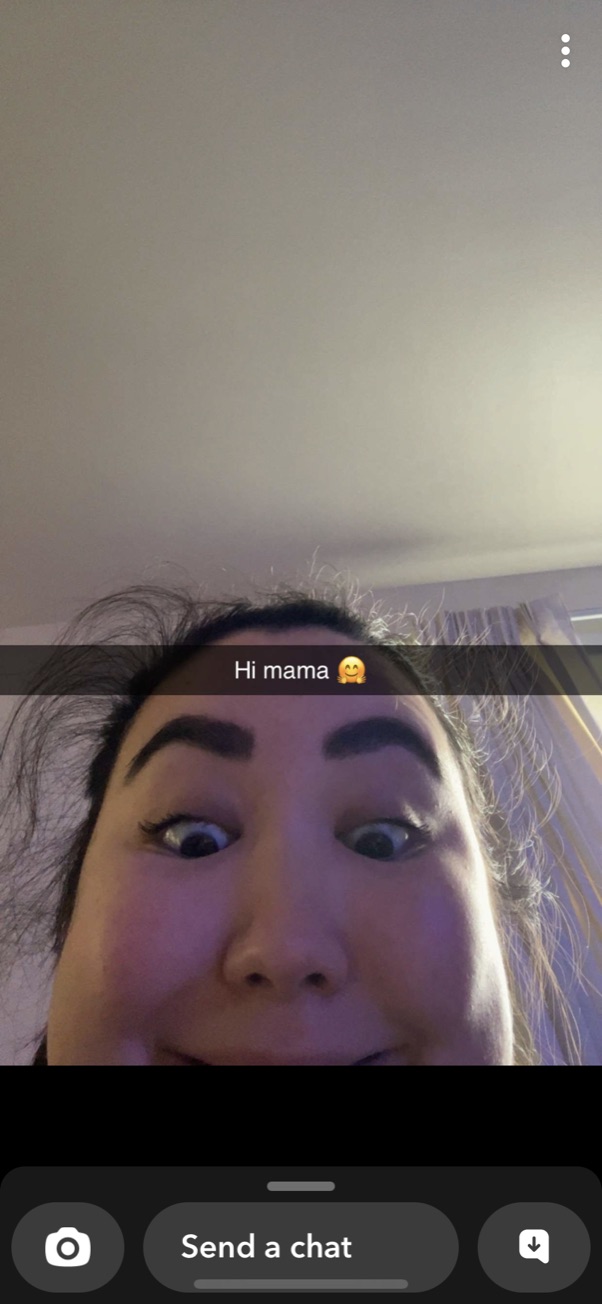
Task: Save the snap with the download button
Action: (x=534, y=1247)
